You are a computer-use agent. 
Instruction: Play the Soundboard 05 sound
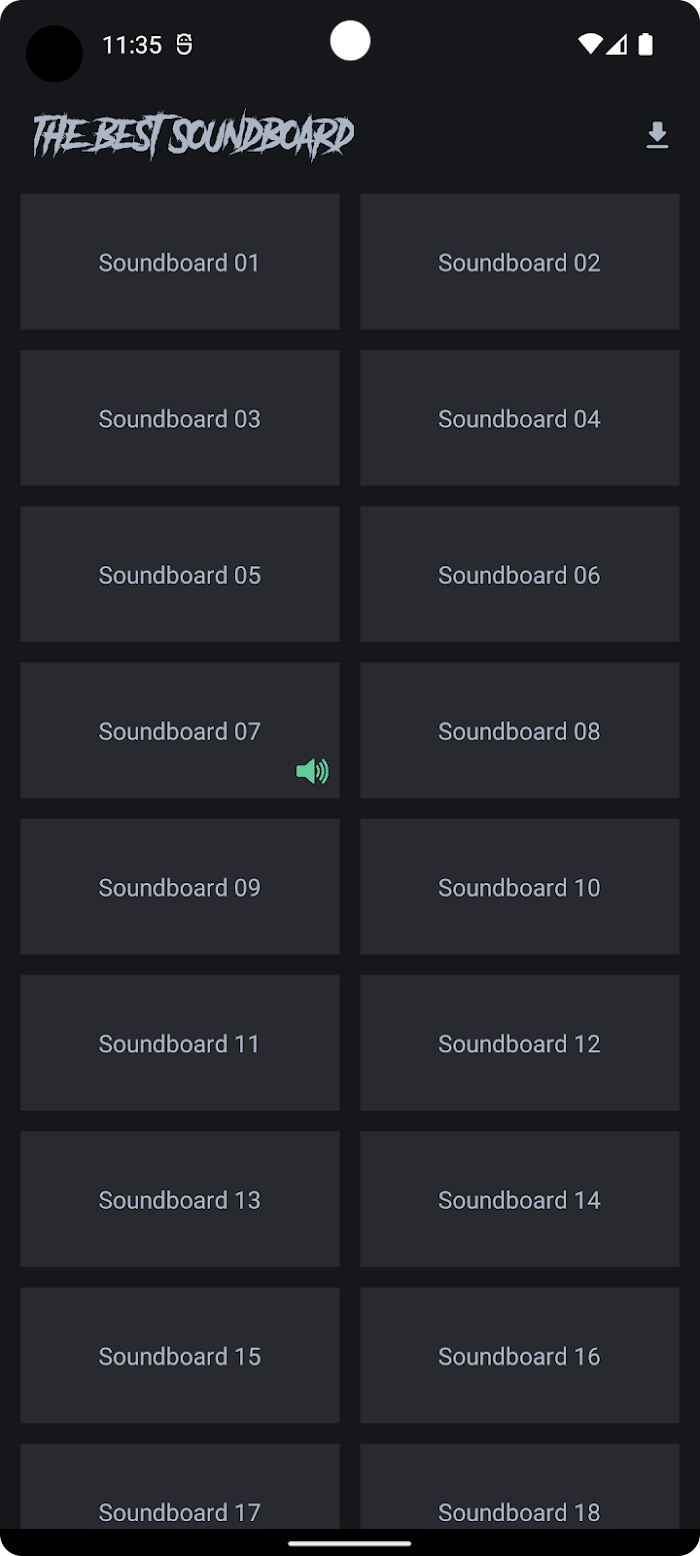click(x=180, y=574)
